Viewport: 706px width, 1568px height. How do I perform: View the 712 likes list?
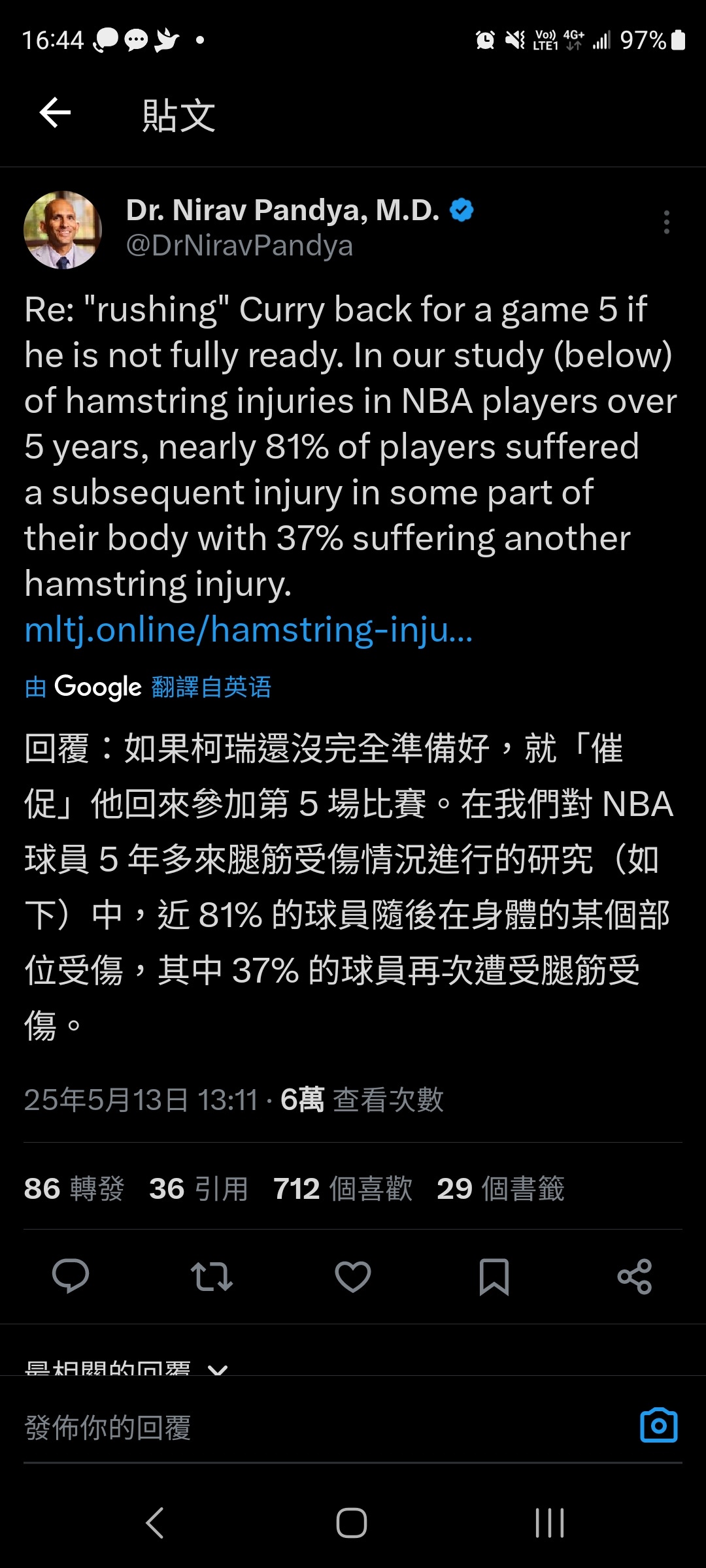(342, 1188)
